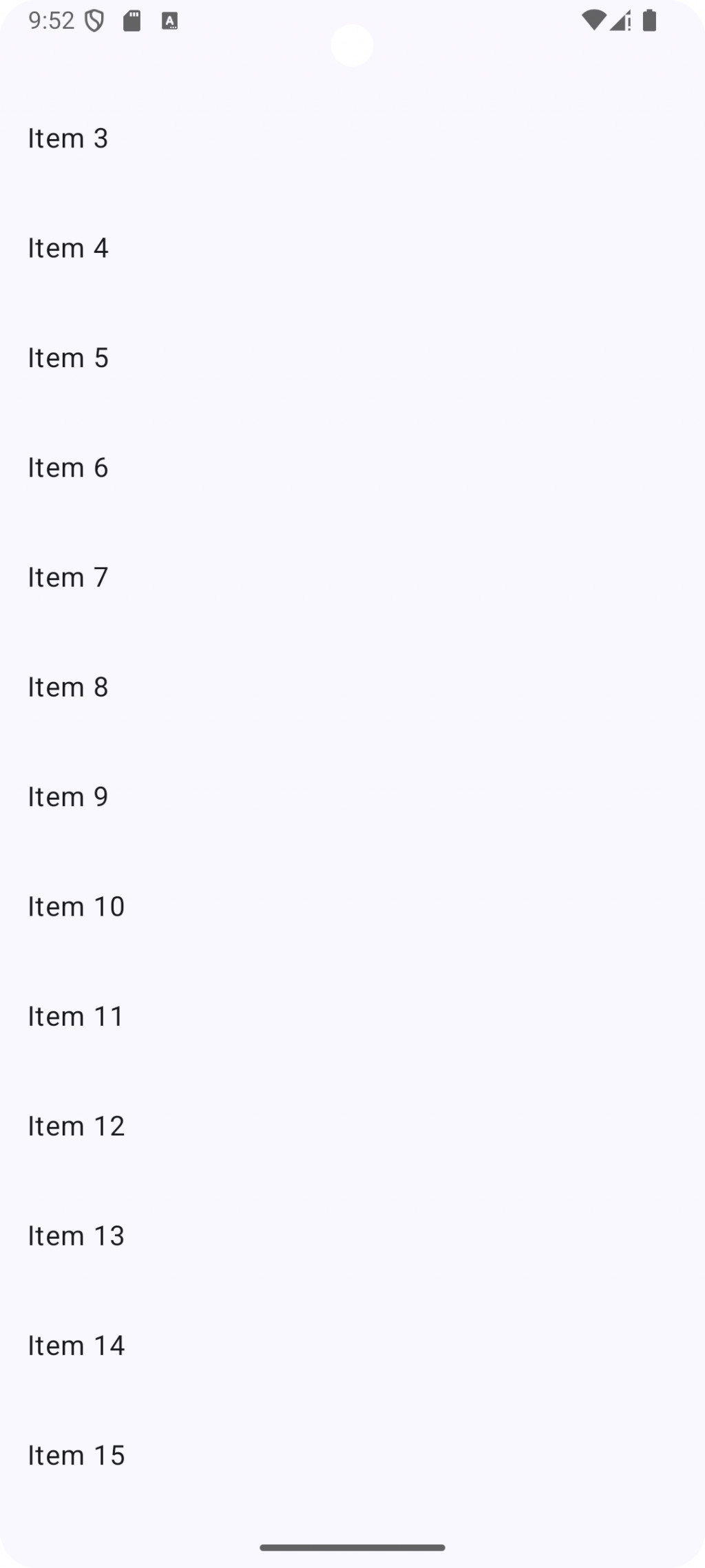
Task: Tap the Item 5 row
Action: (x=68, y=358)
